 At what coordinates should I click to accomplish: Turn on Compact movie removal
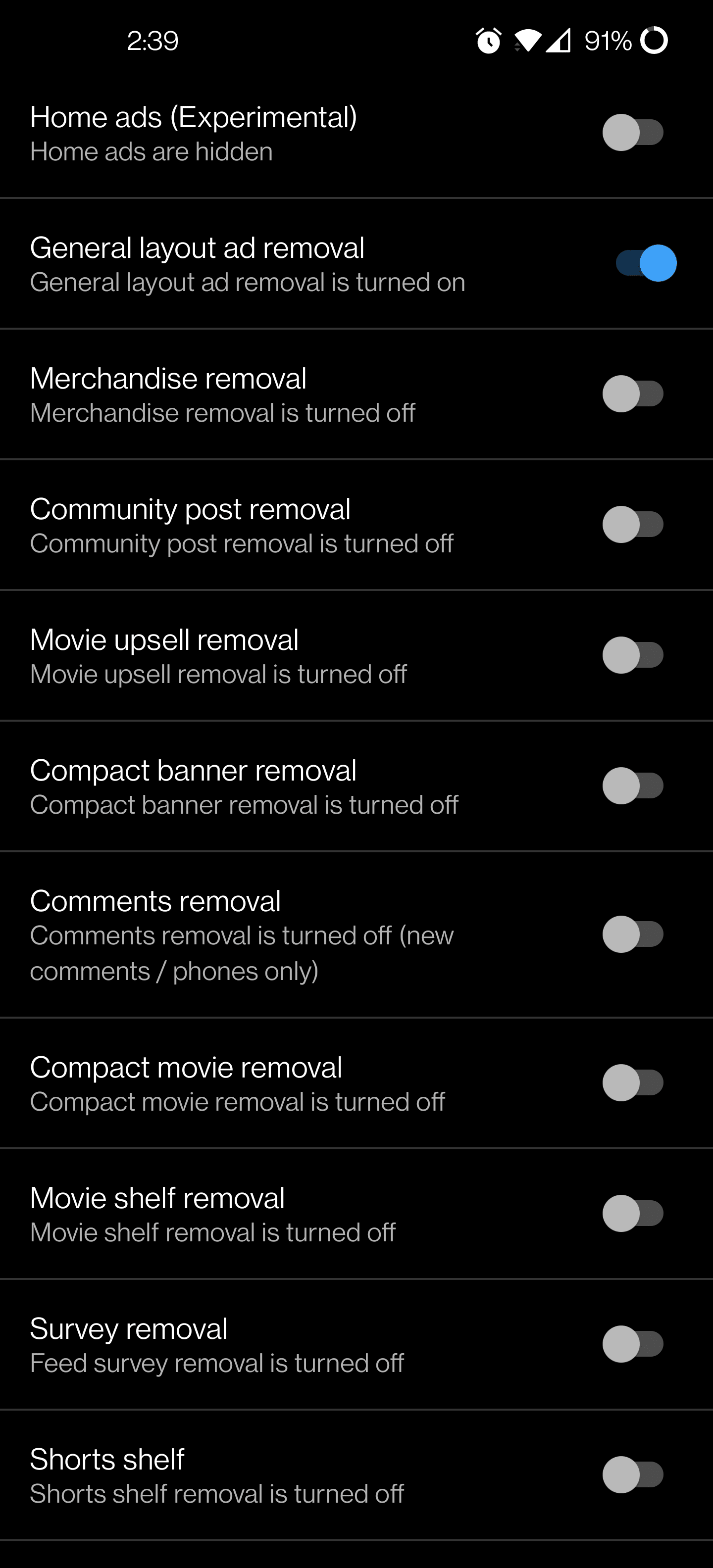click(634, 1082)
